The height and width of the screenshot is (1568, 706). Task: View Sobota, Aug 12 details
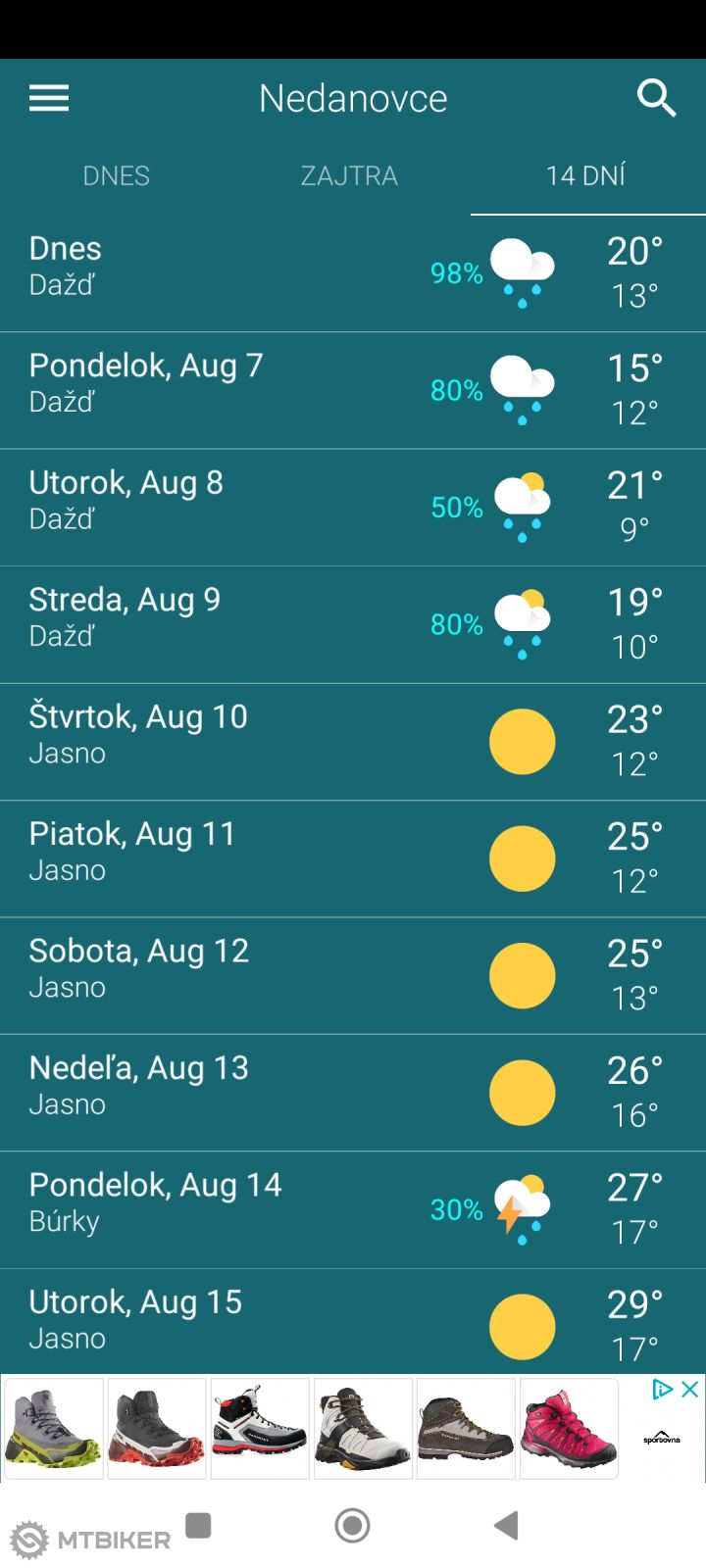tap(353, 975)
